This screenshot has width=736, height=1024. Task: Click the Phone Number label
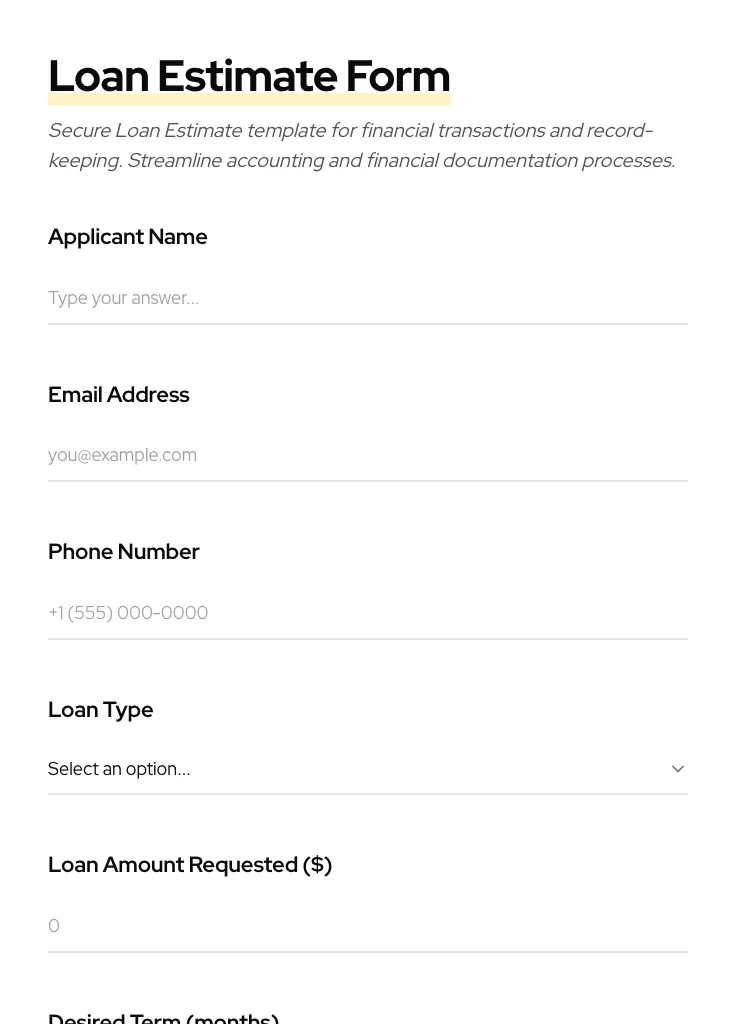[123, 552]
